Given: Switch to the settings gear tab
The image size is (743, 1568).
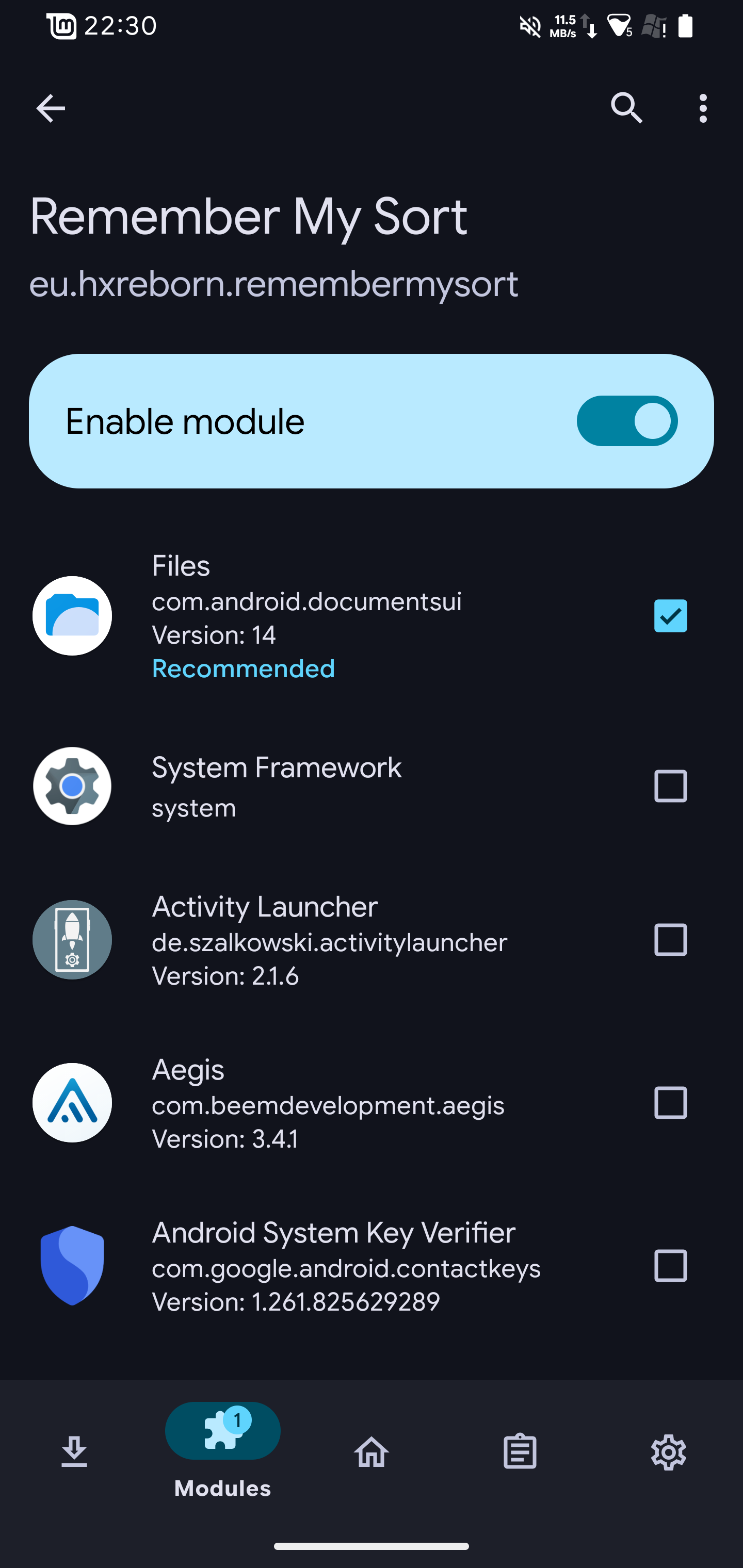Looking at the screenshot, I should (668, 1452).
